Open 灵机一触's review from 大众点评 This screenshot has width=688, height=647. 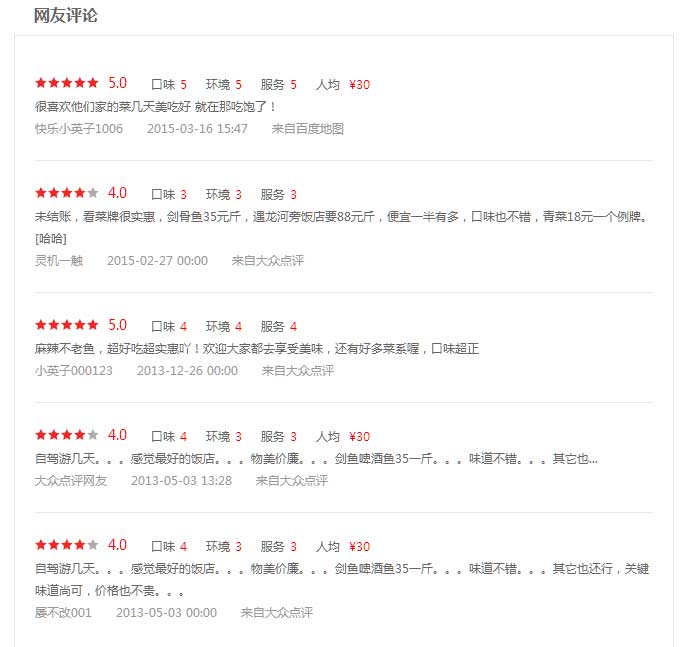point(341,216)
